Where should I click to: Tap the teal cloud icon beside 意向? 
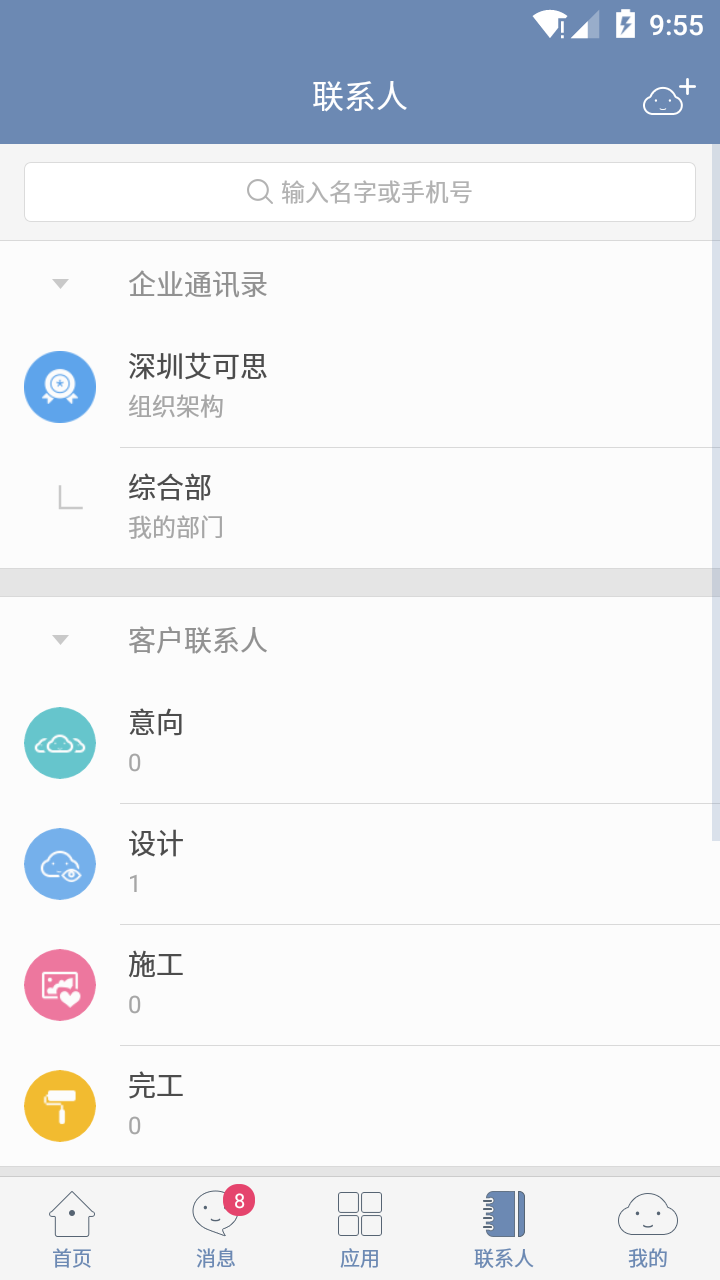(x=59, y=742)
